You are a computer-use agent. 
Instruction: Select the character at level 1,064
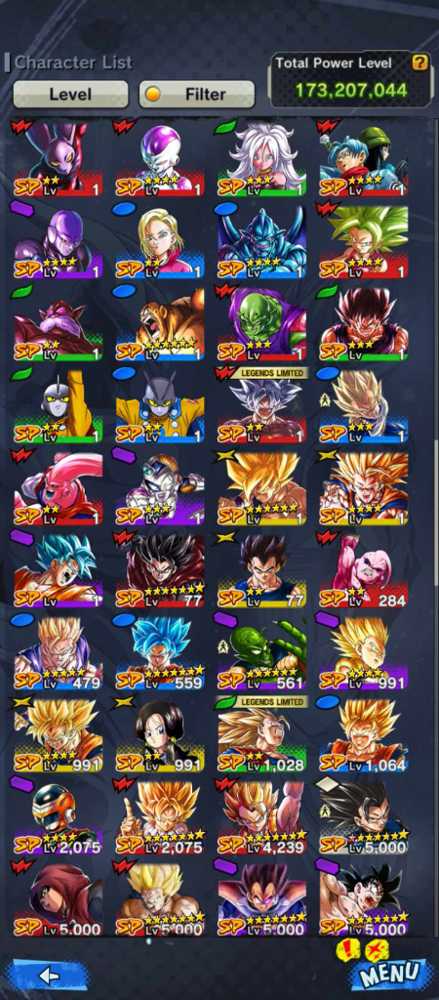pos(364,735)
